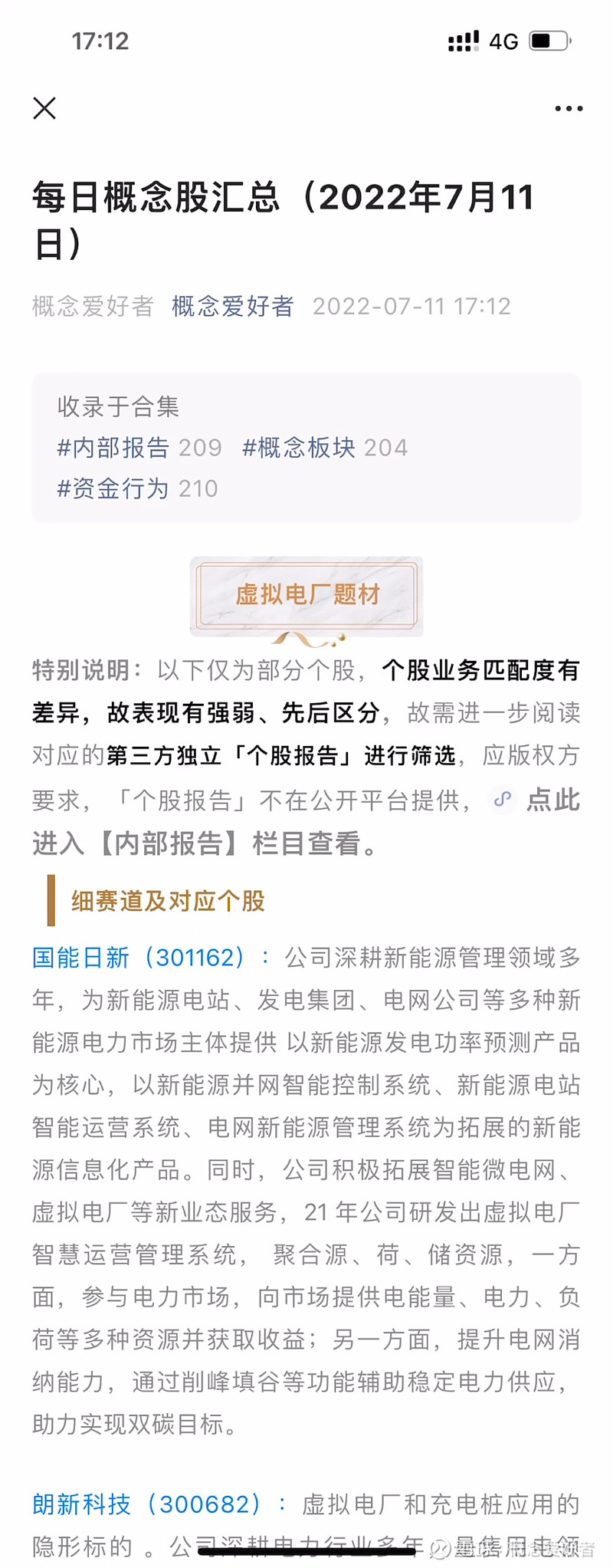The height and width of the screenshot is (1568, 613).
Task: Open the more options menu
Action: [x=568, y=108]
